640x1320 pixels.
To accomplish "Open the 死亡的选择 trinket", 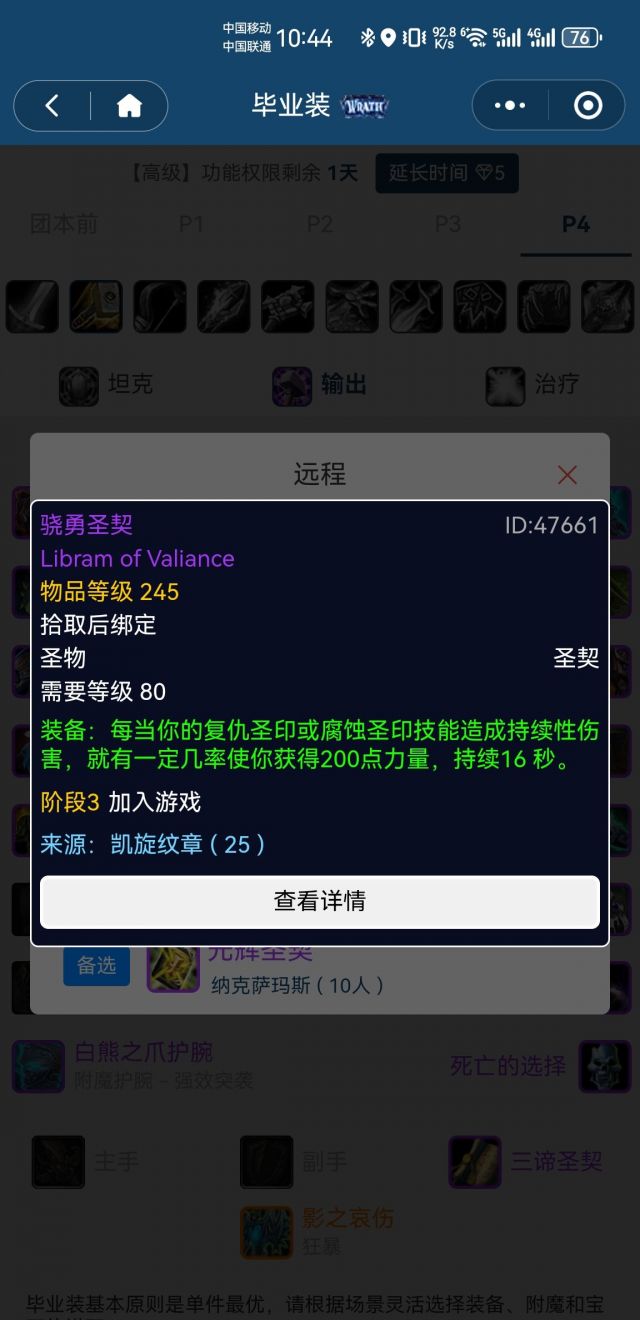I will click(508, 1066).
